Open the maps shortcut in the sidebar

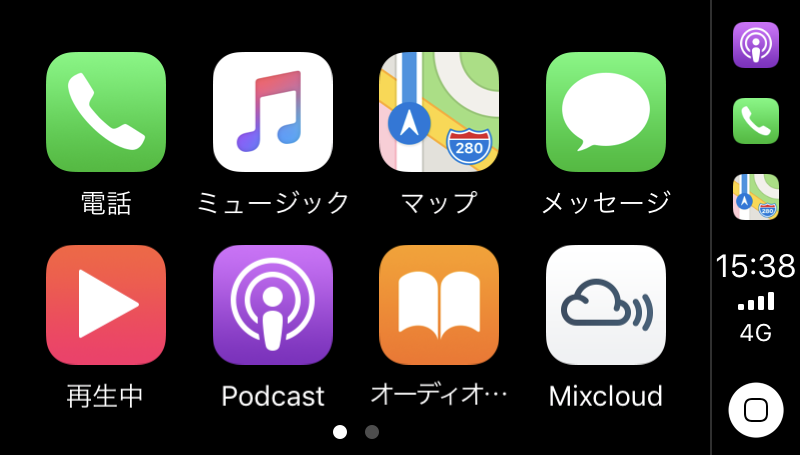[756, 197]
